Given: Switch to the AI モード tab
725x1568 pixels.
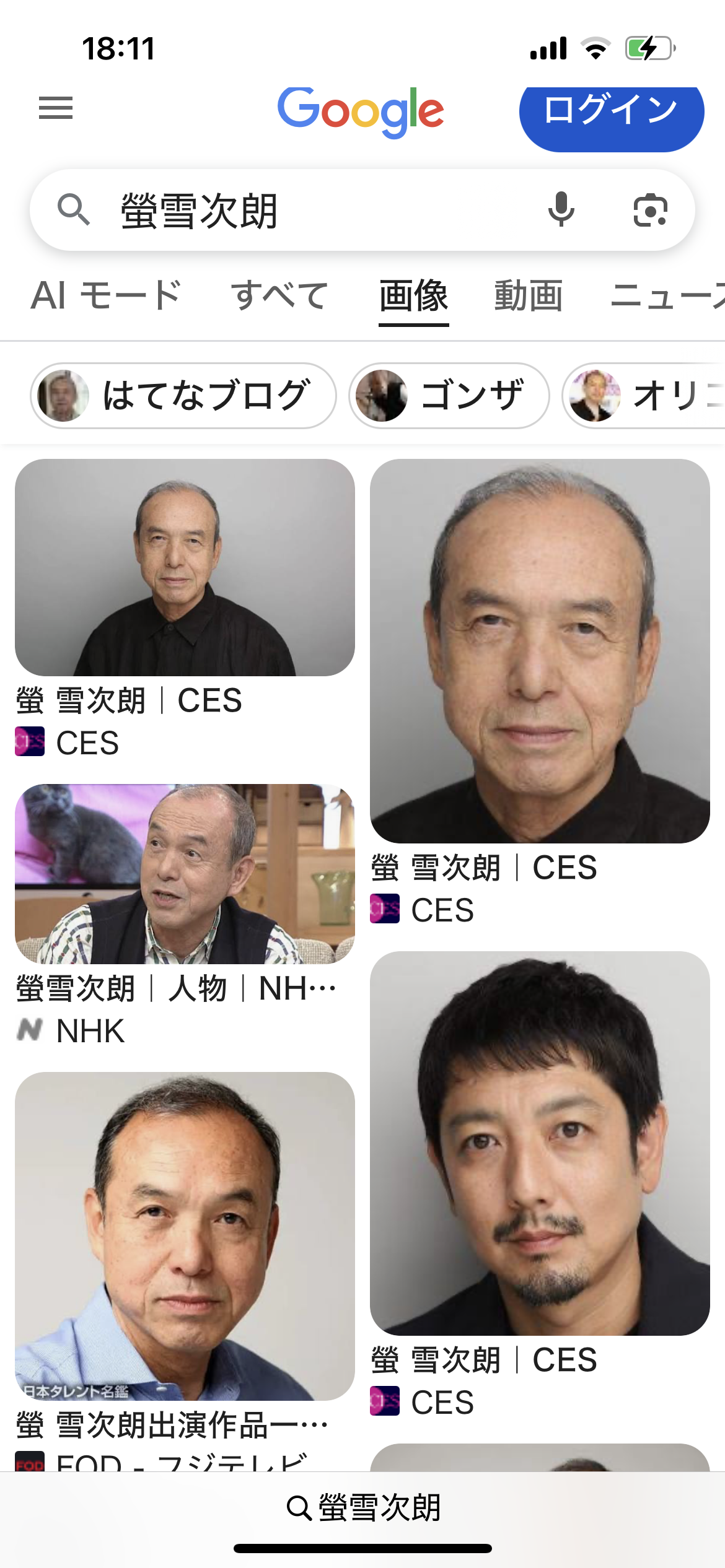Looking at the screenshot, I should coord(105,295).
